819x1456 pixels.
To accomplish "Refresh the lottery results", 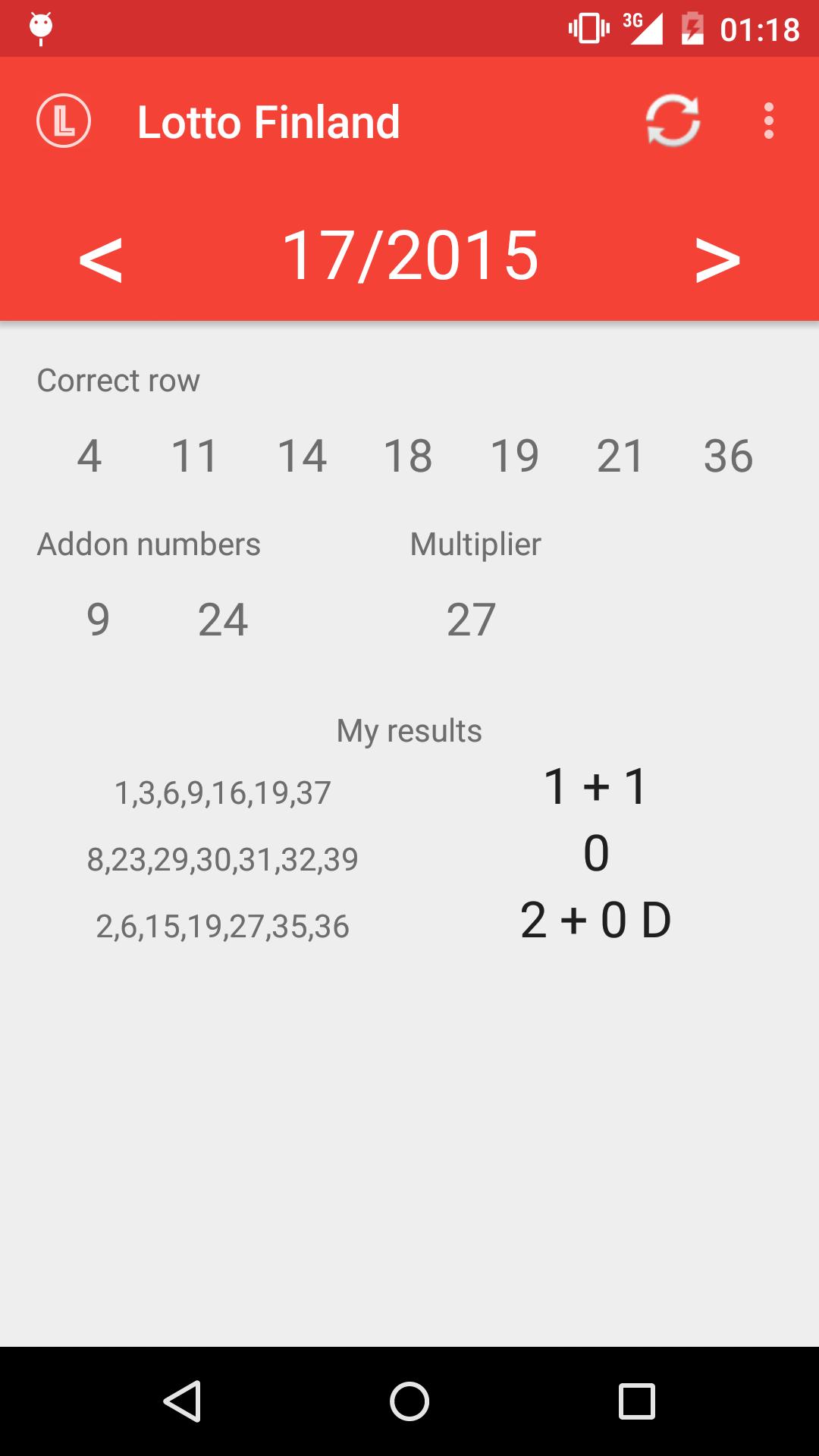I will pyautogui.click(x=672, y=121).
